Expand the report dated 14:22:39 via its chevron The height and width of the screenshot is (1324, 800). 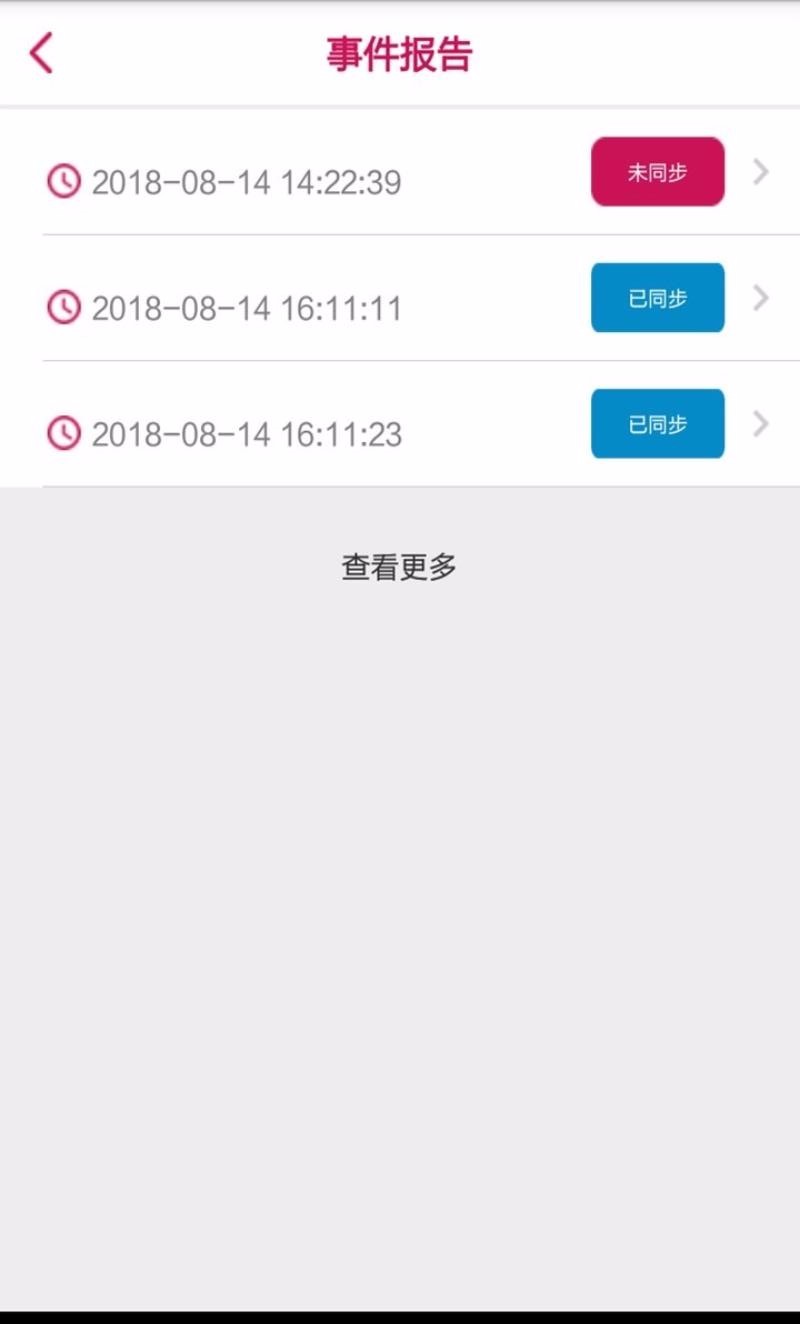tap(761, 172)
